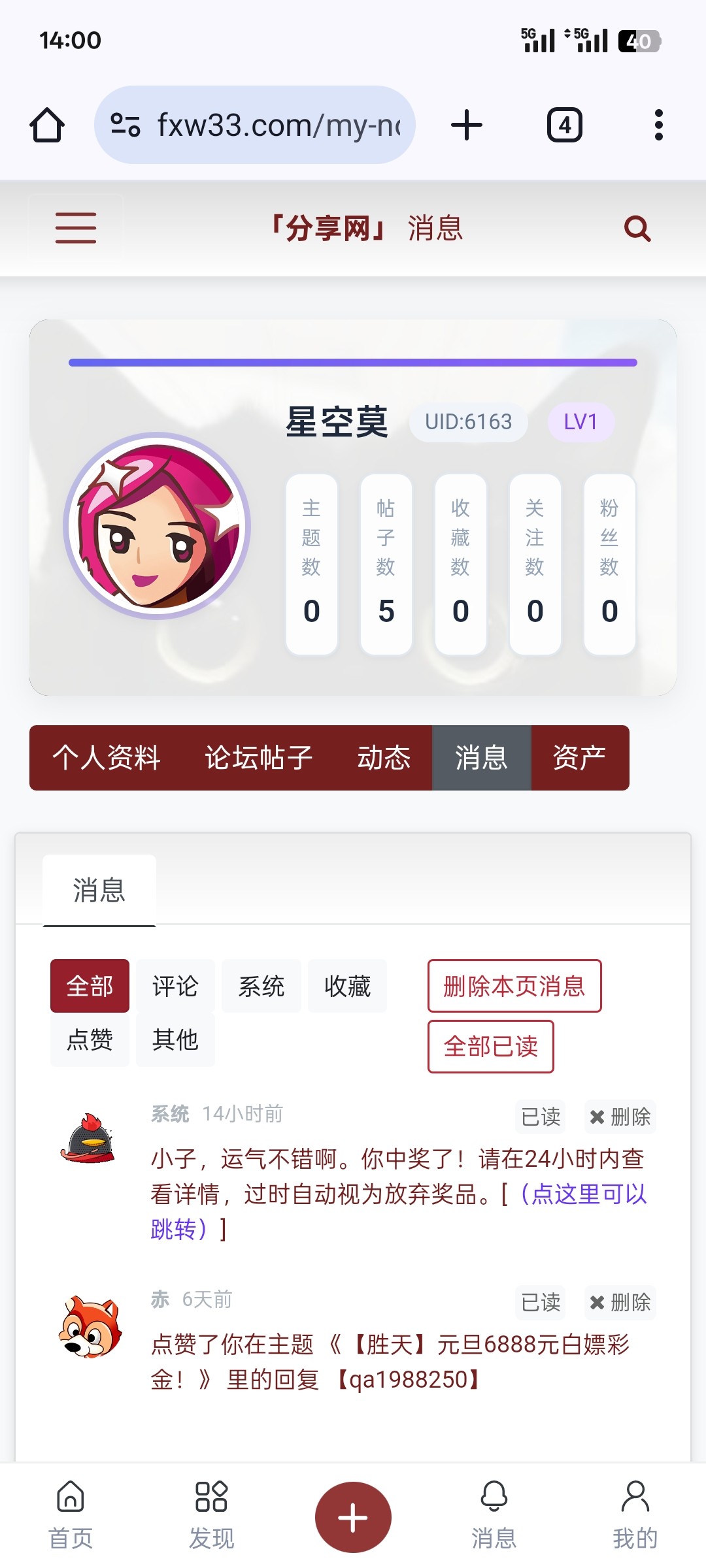Delete the message from 赤

[x=620, y=1302]
